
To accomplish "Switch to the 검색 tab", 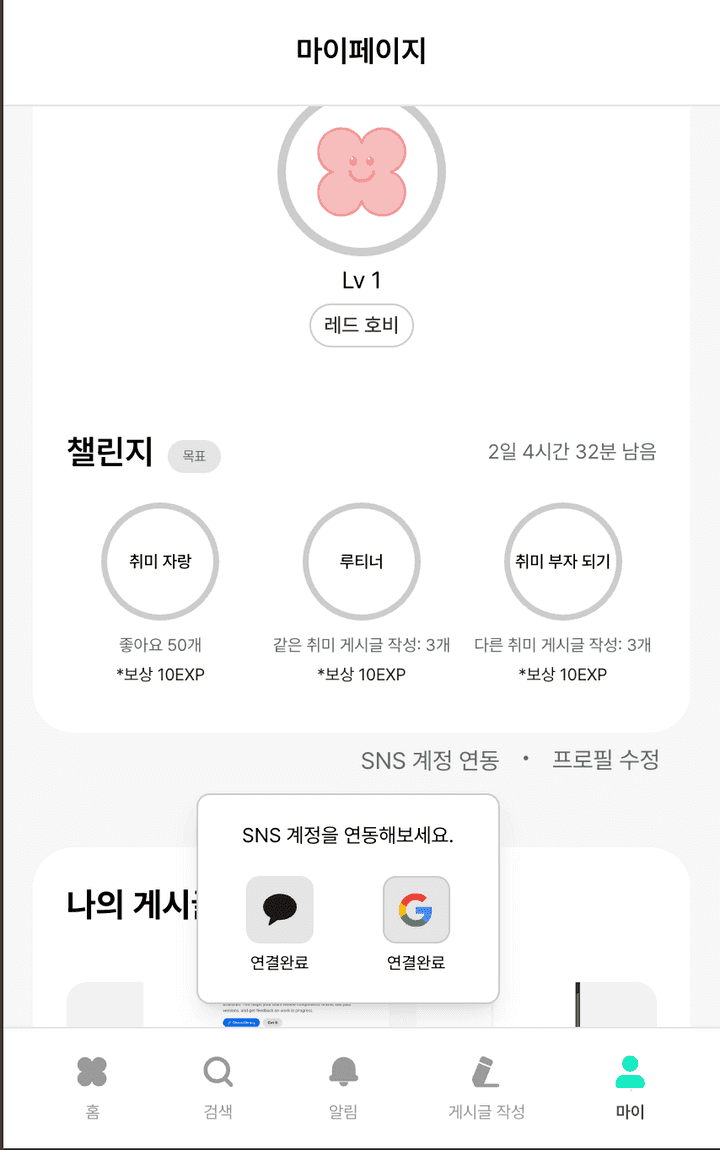I will [218, 1086].
